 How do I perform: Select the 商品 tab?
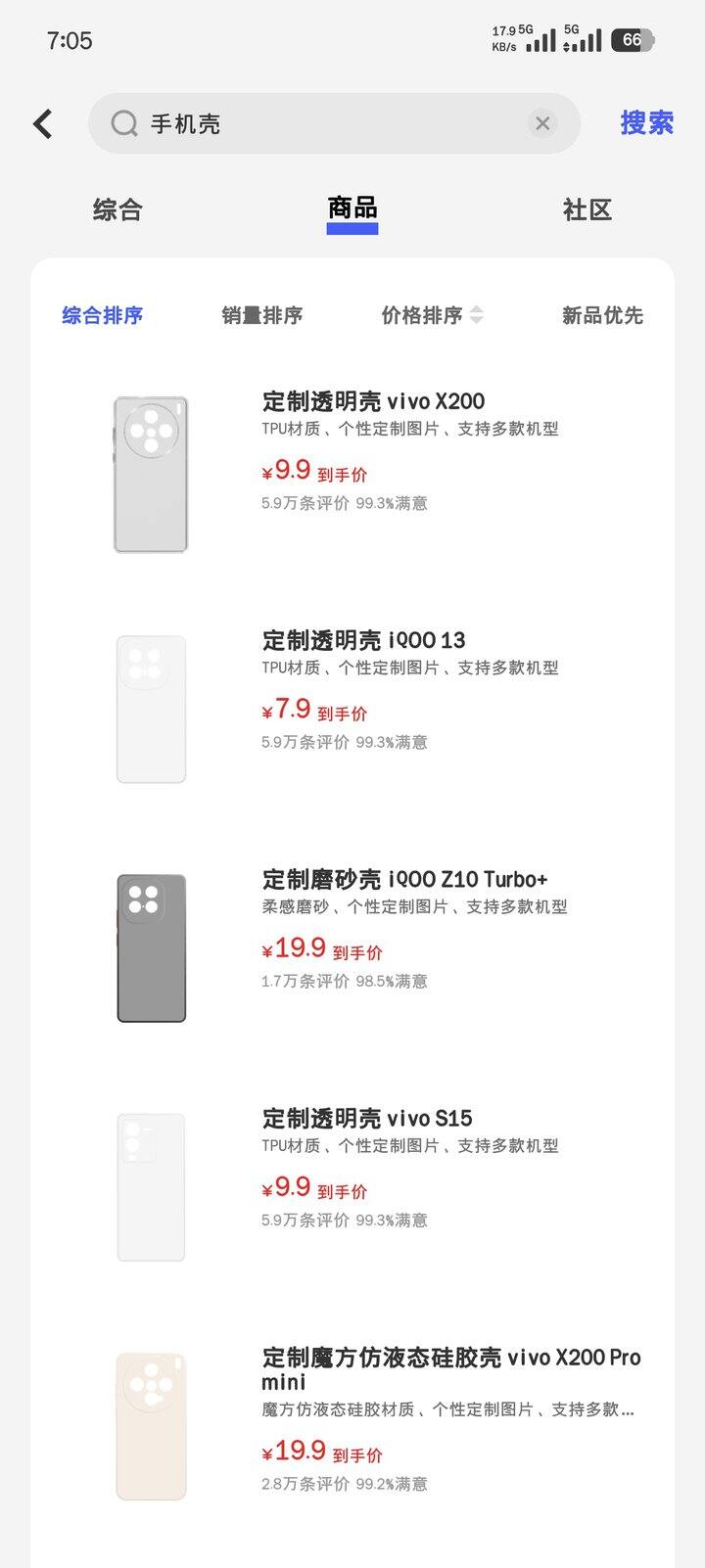coord(352,209)
